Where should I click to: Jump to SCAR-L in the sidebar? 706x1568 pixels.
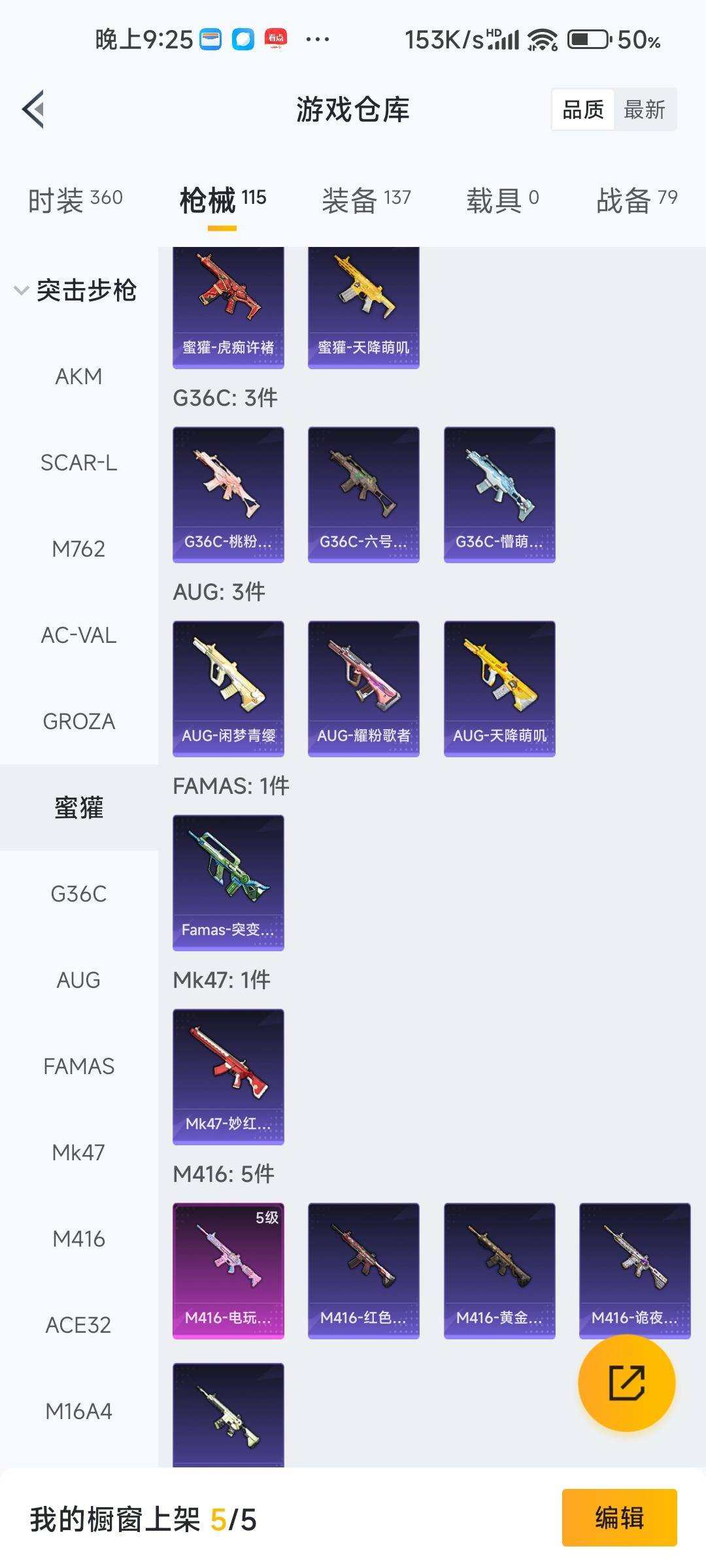(78, 463)
